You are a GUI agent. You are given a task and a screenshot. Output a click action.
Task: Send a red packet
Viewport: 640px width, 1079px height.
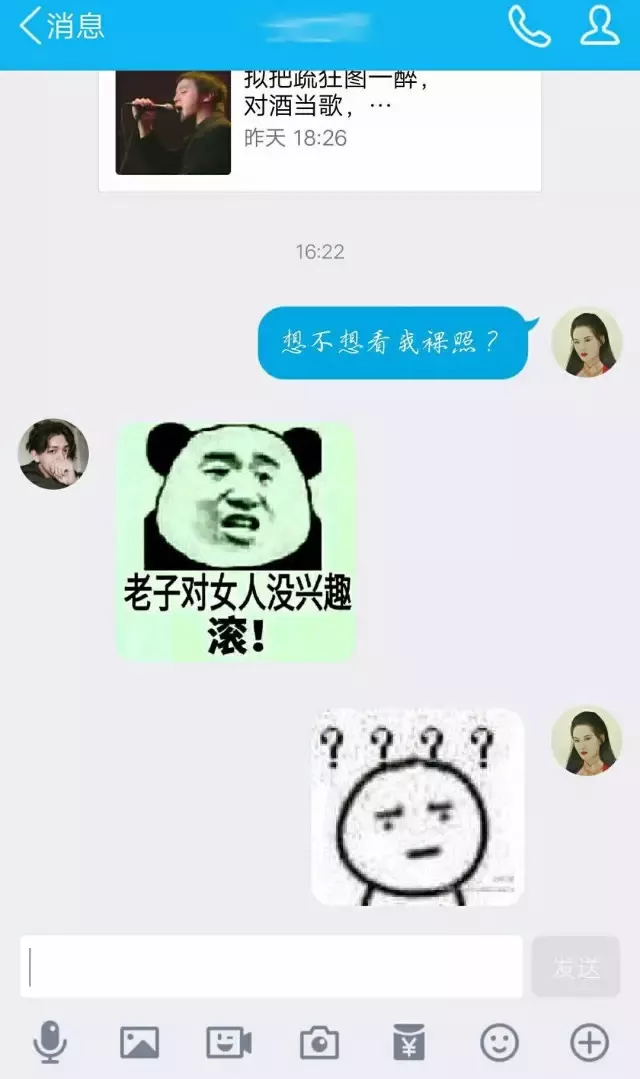pyautogui.click(x=409, y=1043)
